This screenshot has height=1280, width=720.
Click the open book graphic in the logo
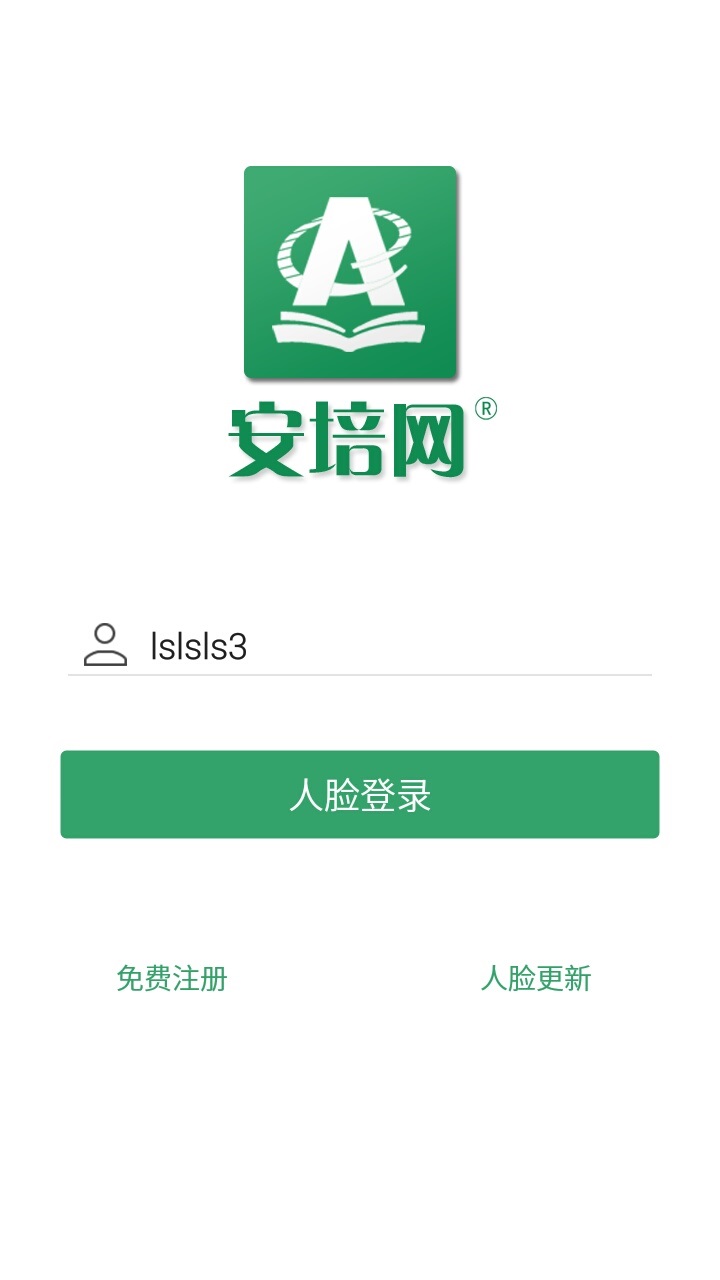tap(348, 330)
